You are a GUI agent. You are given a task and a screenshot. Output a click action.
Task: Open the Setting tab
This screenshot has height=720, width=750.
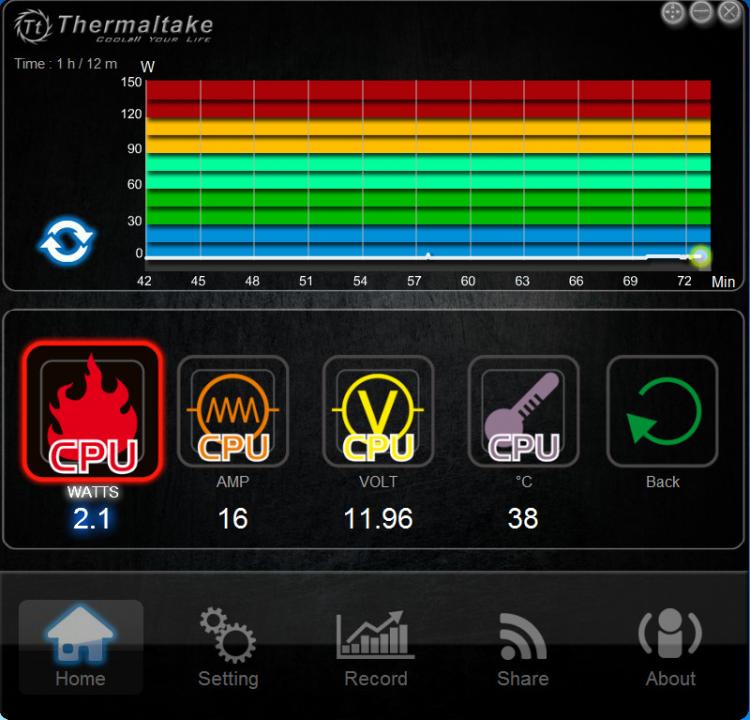click(x=228, y=647)
